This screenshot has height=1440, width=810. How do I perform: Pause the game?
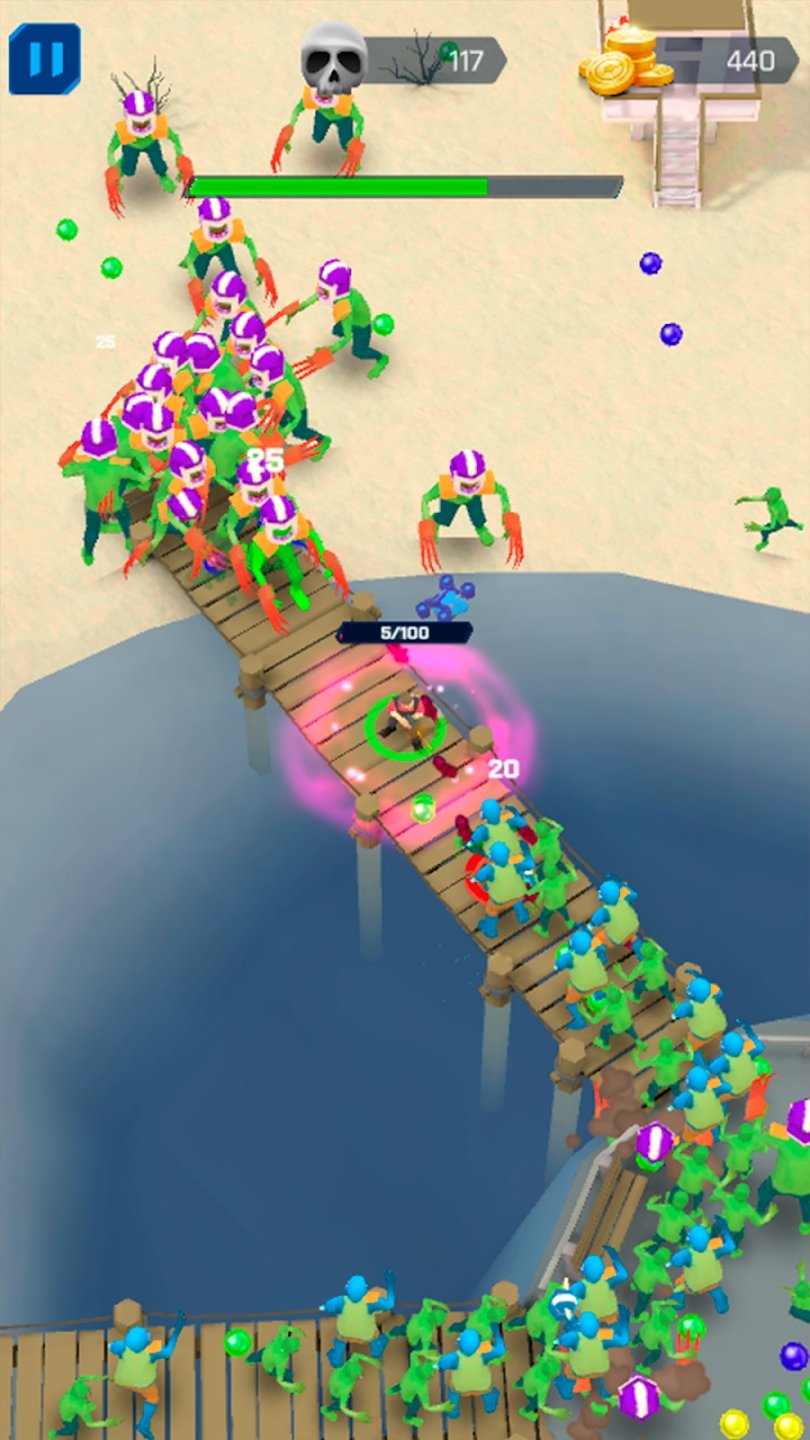click(44, 59)
